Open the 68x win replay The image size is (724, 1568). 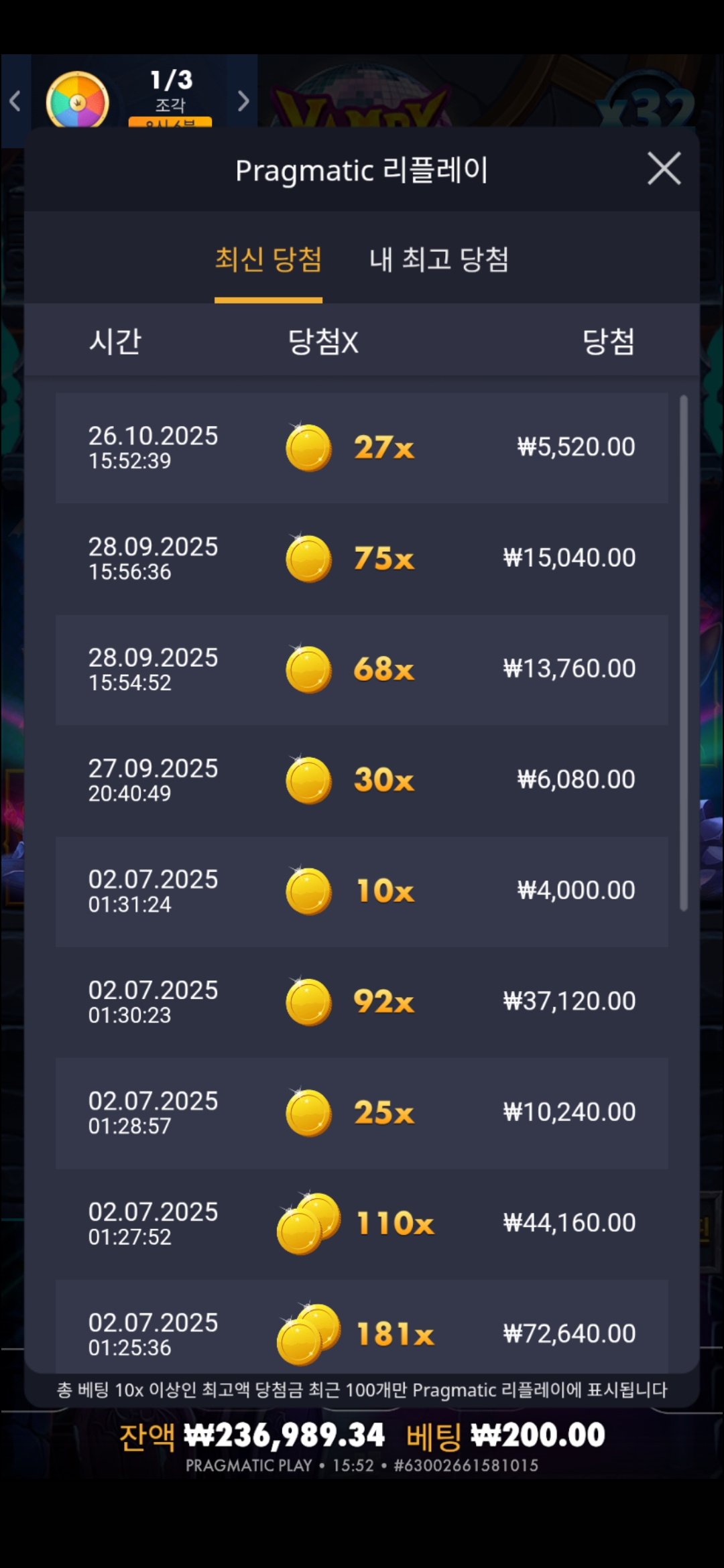[x=361, y=669]
